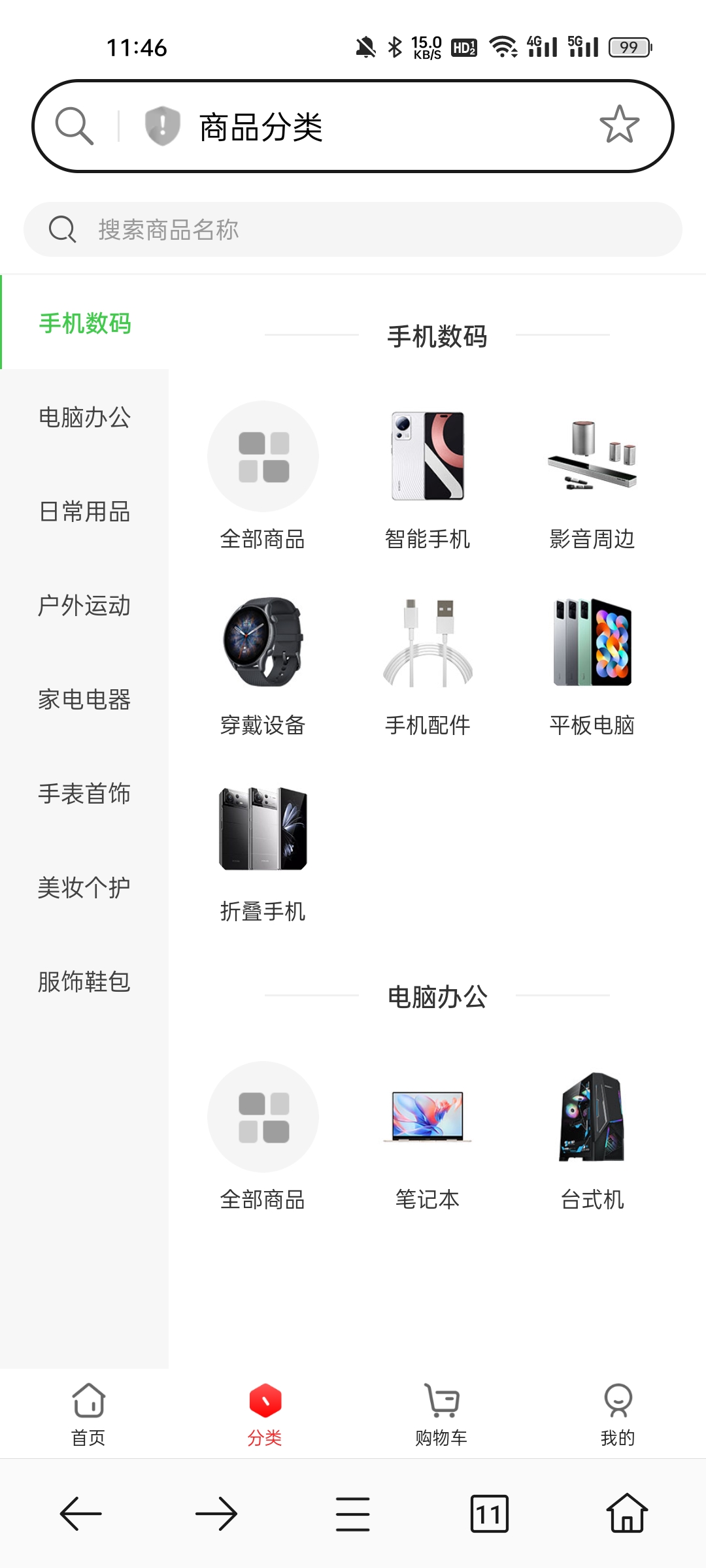The width and height of the screenshot is (706, 1568).
Task: Switch highlight to 电脑办公 in left sidebar
Action: coord(84,419)
